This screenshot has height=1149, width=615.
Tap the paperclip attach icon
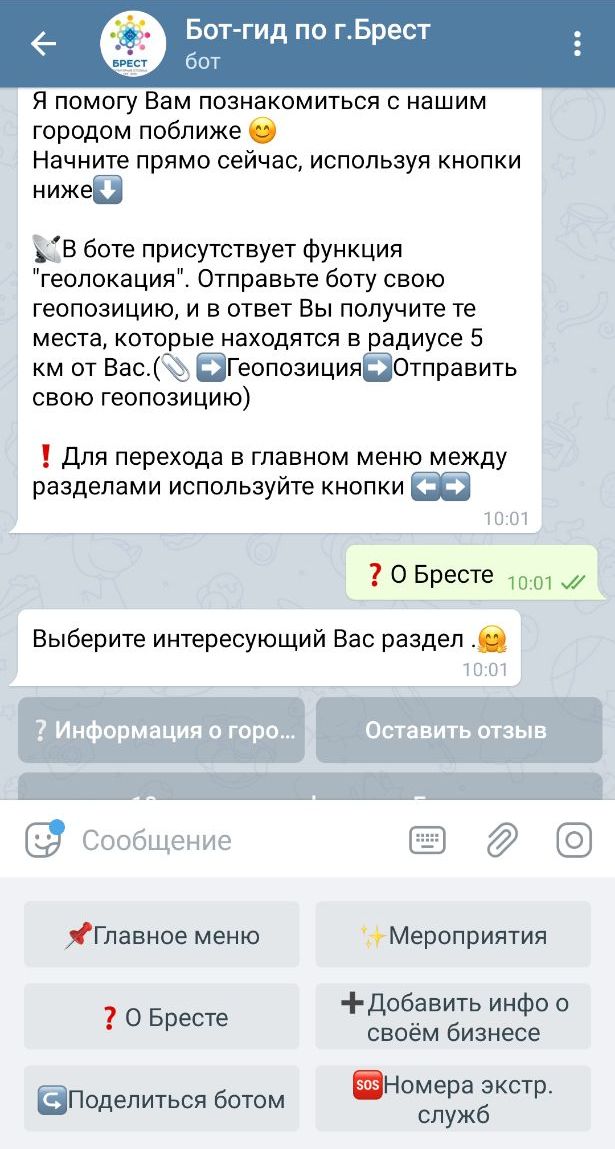502,840
